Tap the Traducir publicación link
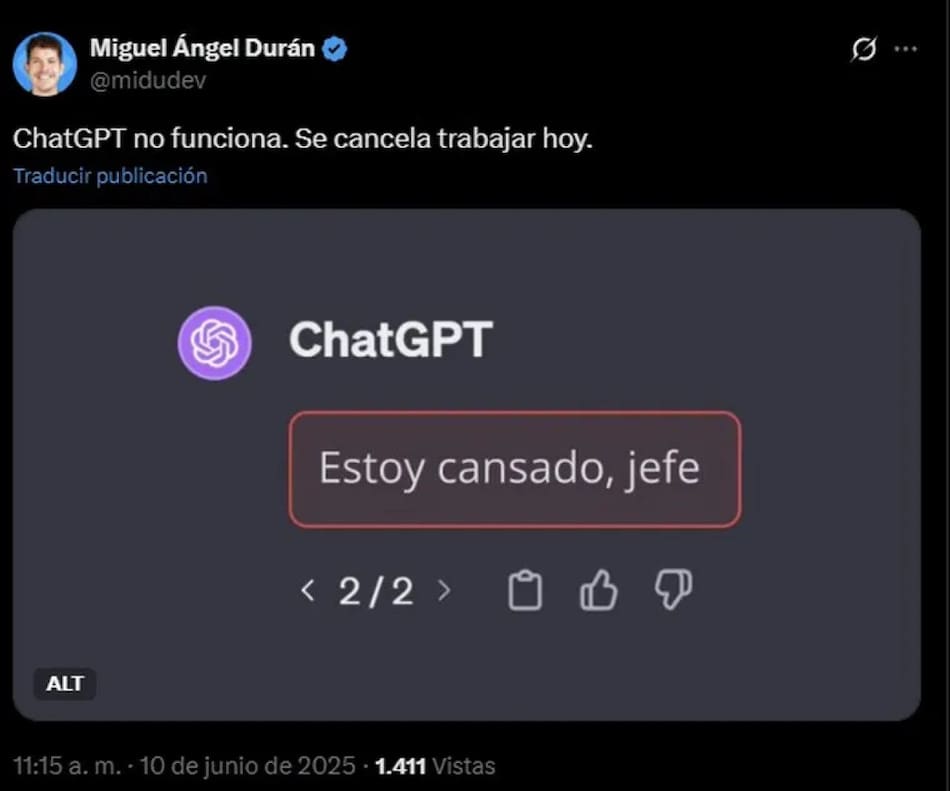The width and height of the screenshot is (950, 791). (x=110, y=176)
